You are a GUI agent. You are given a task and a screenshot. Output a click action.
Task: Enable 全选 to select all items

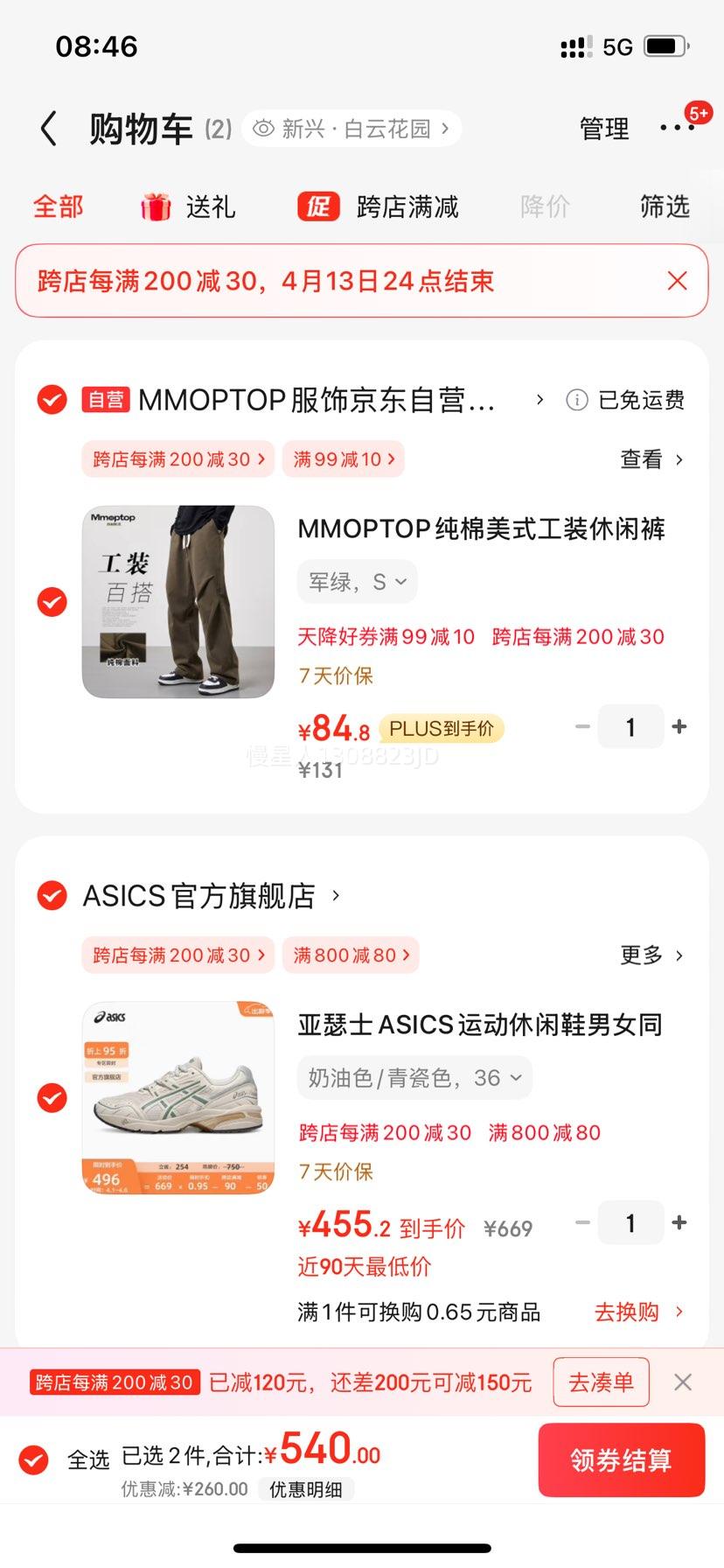tap(33, 1459)
